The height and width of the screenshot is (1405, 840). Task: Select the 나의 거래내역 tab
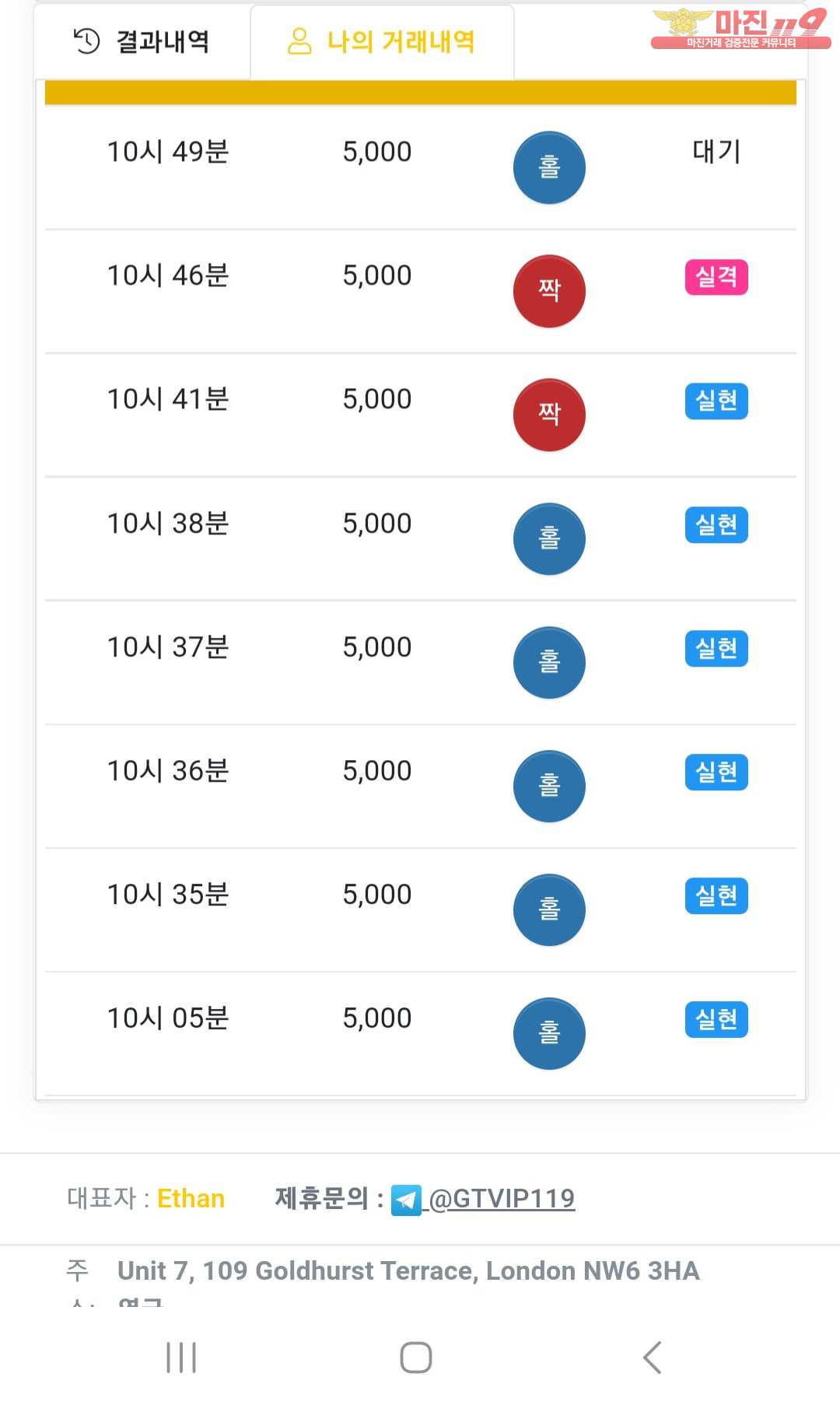382,42
